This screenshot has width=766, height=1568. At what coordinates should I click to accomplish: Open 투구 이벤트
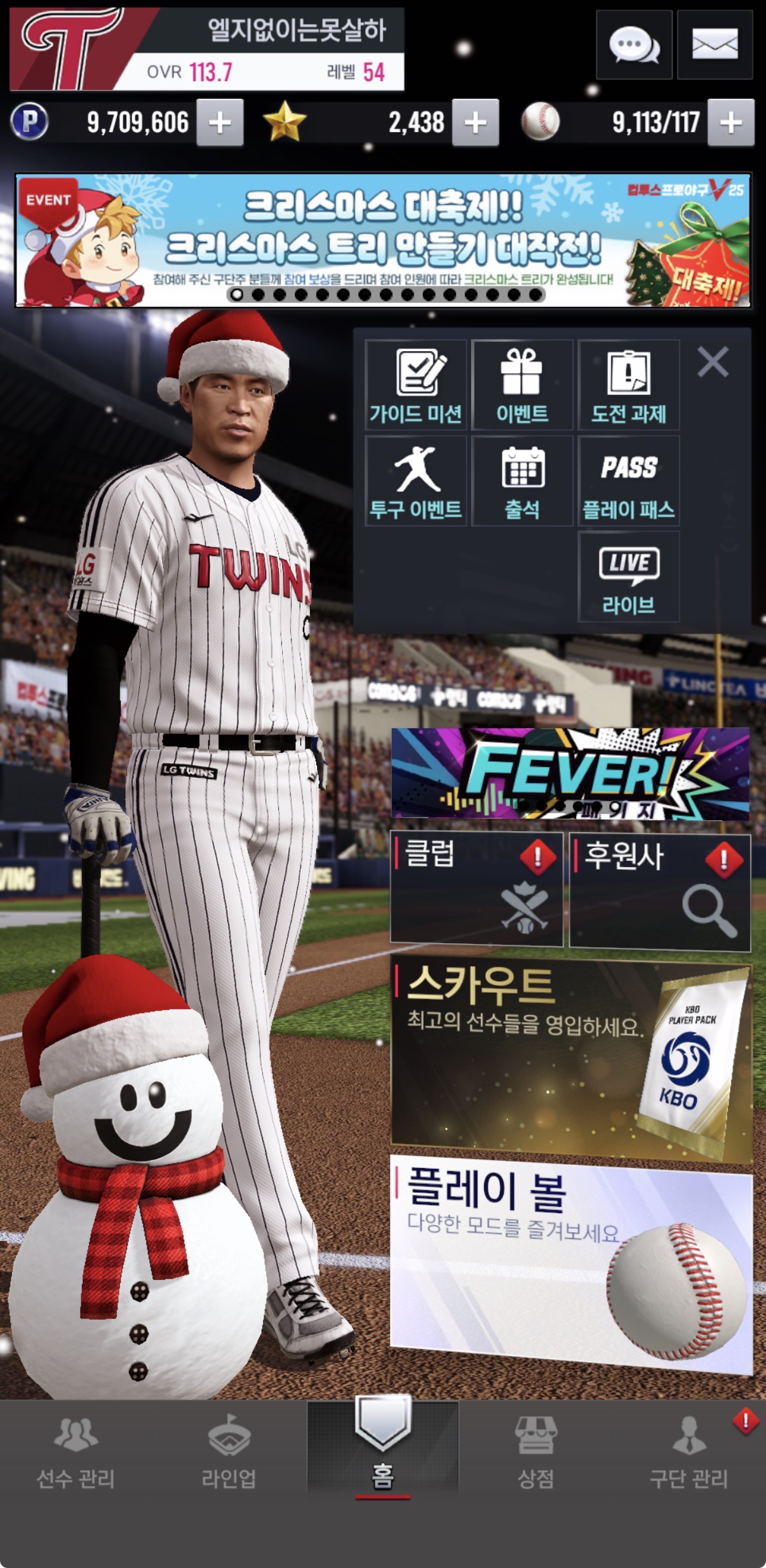click(415, 481)
